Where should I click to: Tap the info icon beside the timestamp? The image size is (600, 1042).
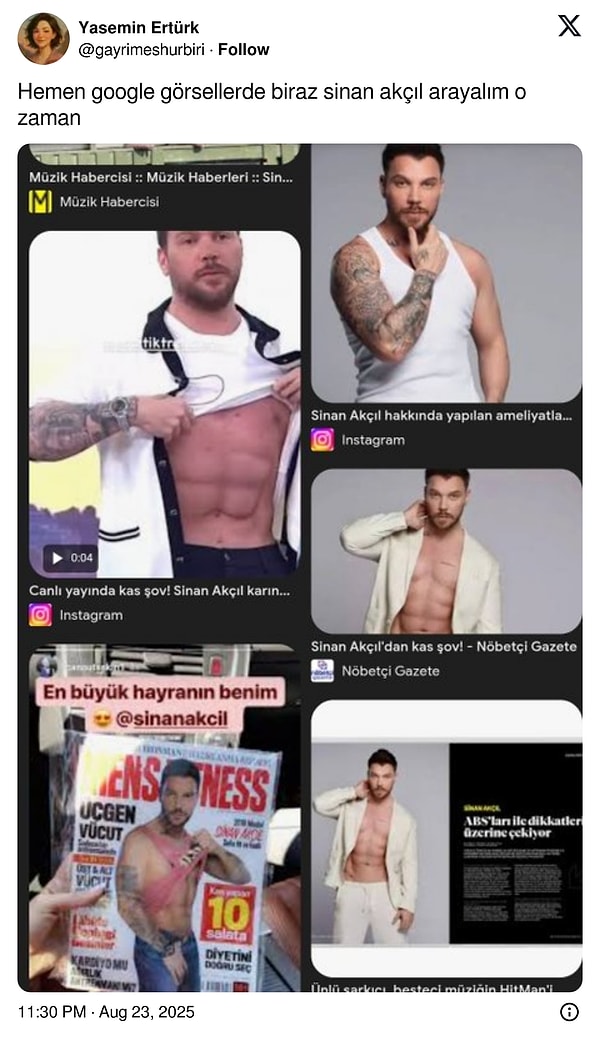[x=569, y=1012]
